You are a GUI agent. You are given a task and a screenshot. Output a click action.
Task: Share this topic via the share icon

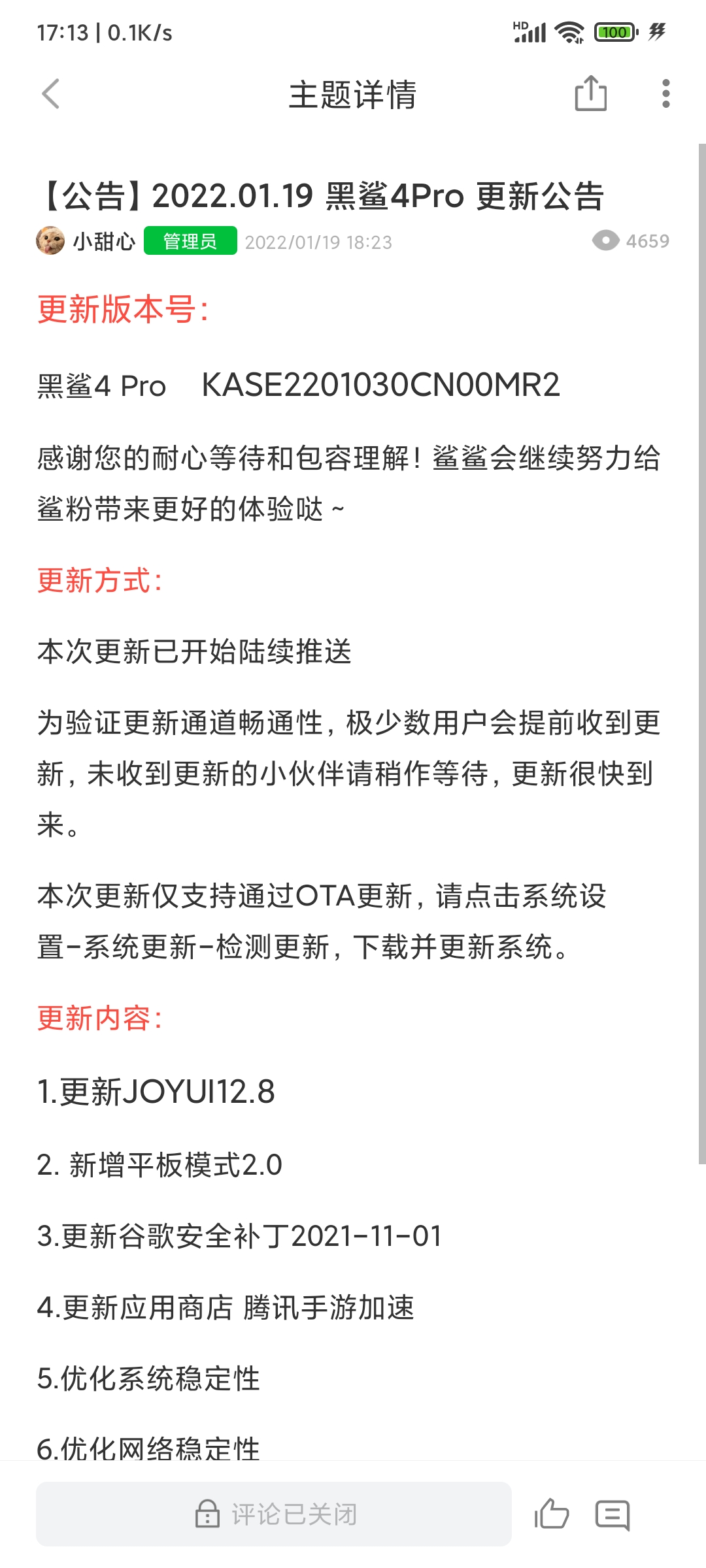pyautogui.click(x=590, y=93)
